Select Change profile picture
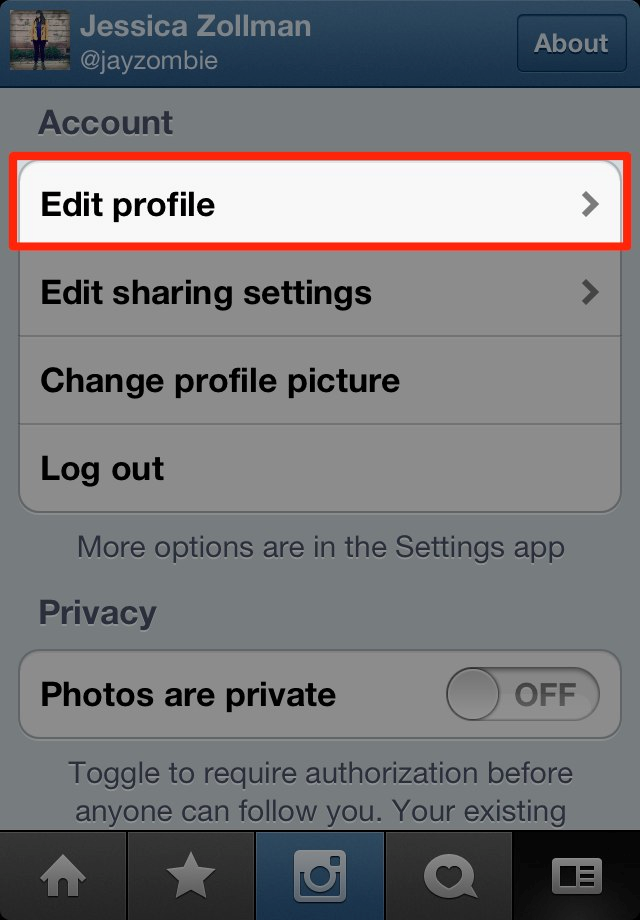This screenshot has width=640, height=920. 320,381
